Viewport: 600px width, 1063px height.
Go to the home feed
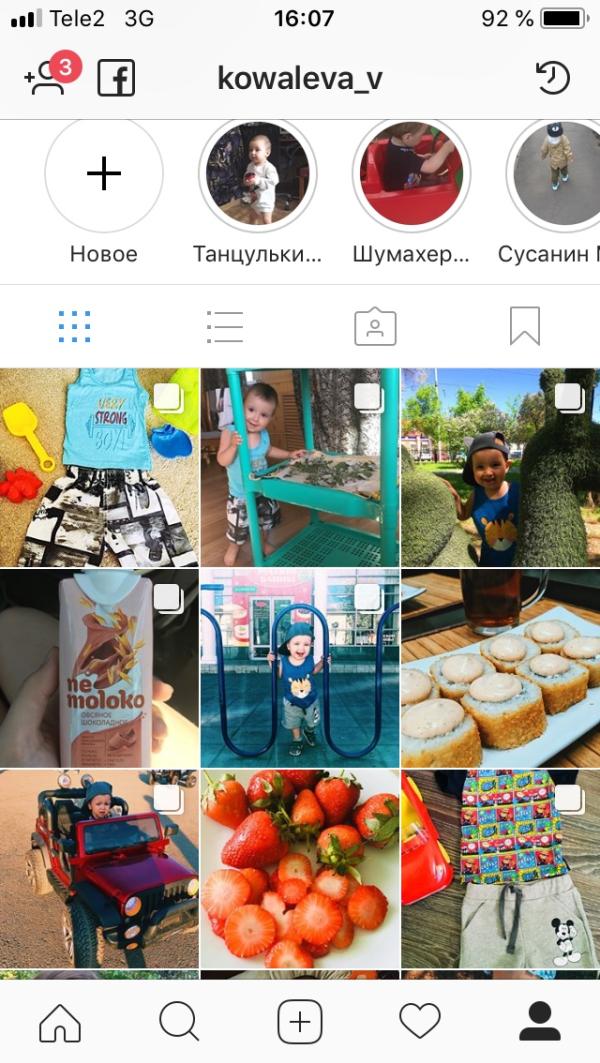[x=60, y=1022]
